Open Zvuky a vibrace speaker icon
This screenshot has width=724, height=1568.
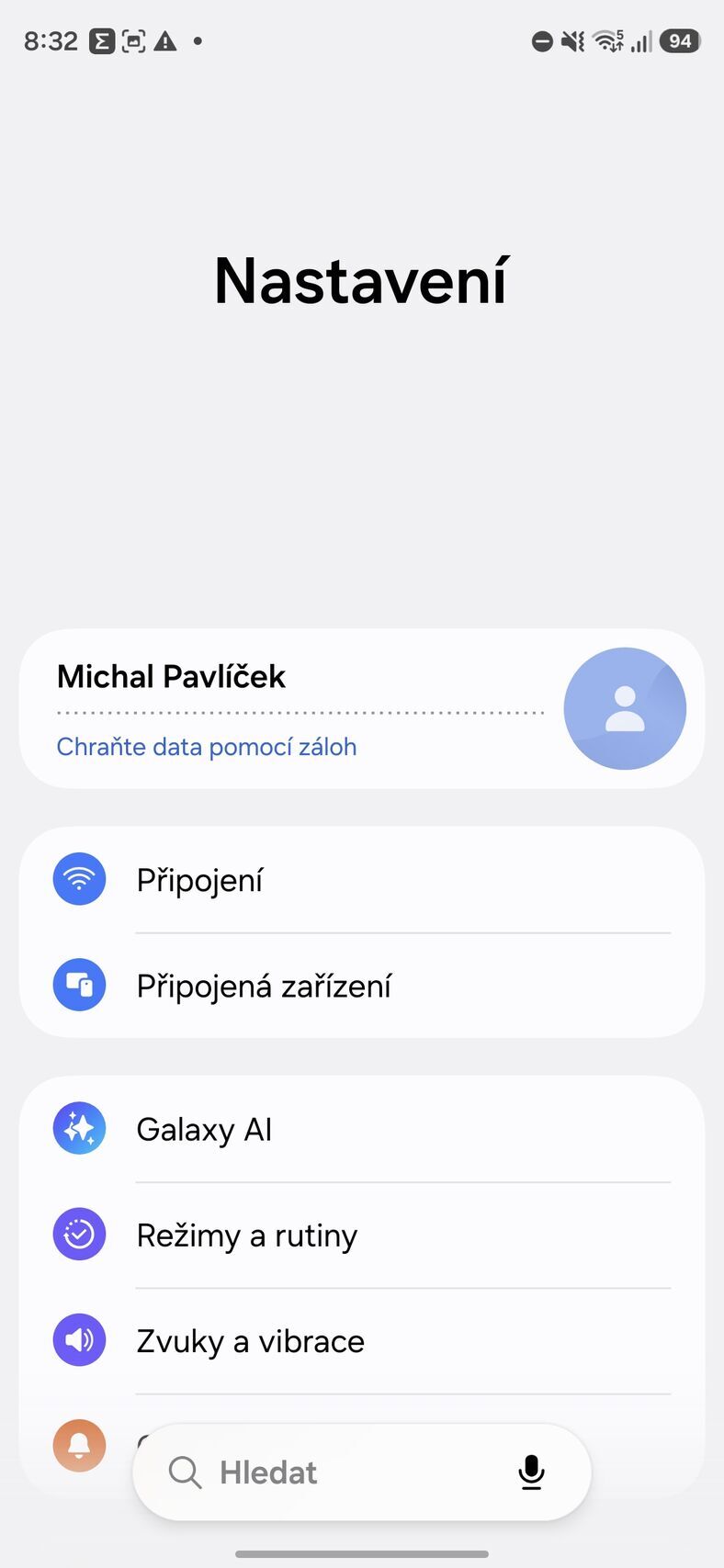pos(79,1339)
